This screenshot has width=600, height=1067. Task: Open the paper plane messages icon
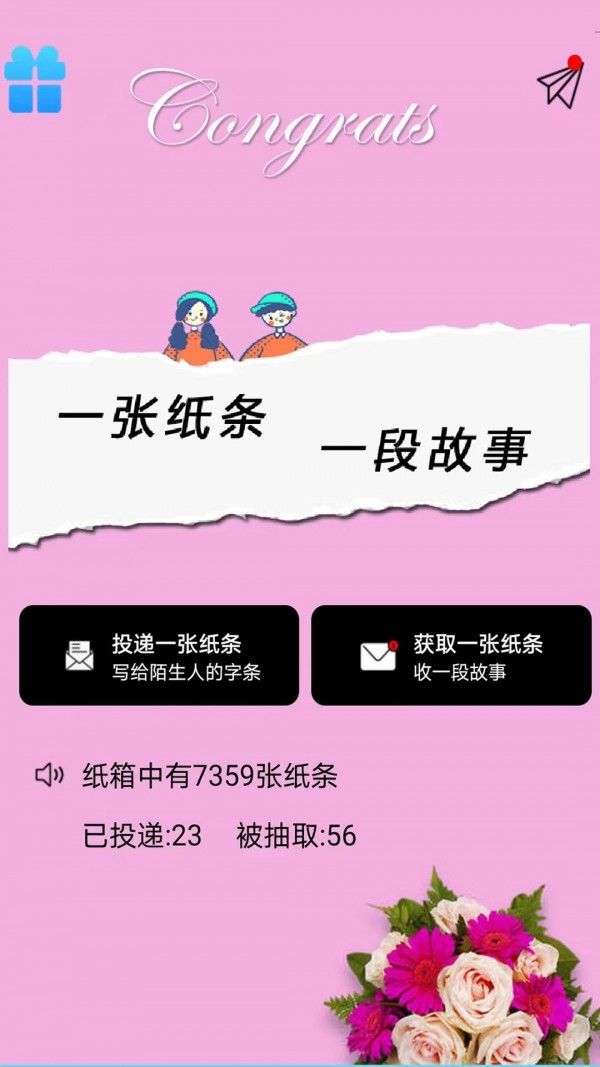(x=559, y=83)
